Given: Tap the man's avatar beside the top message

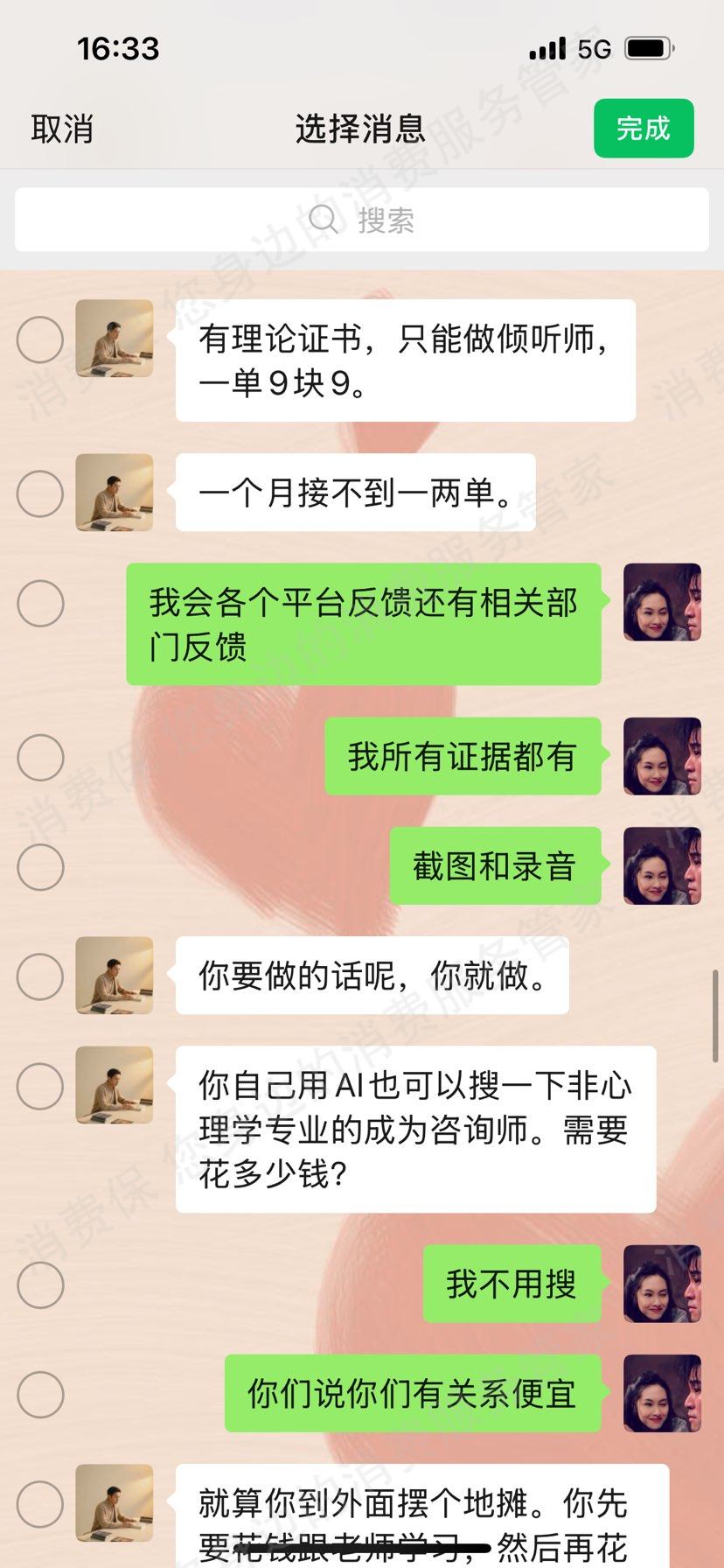Looking at the screenshot, I should point(114,339).
